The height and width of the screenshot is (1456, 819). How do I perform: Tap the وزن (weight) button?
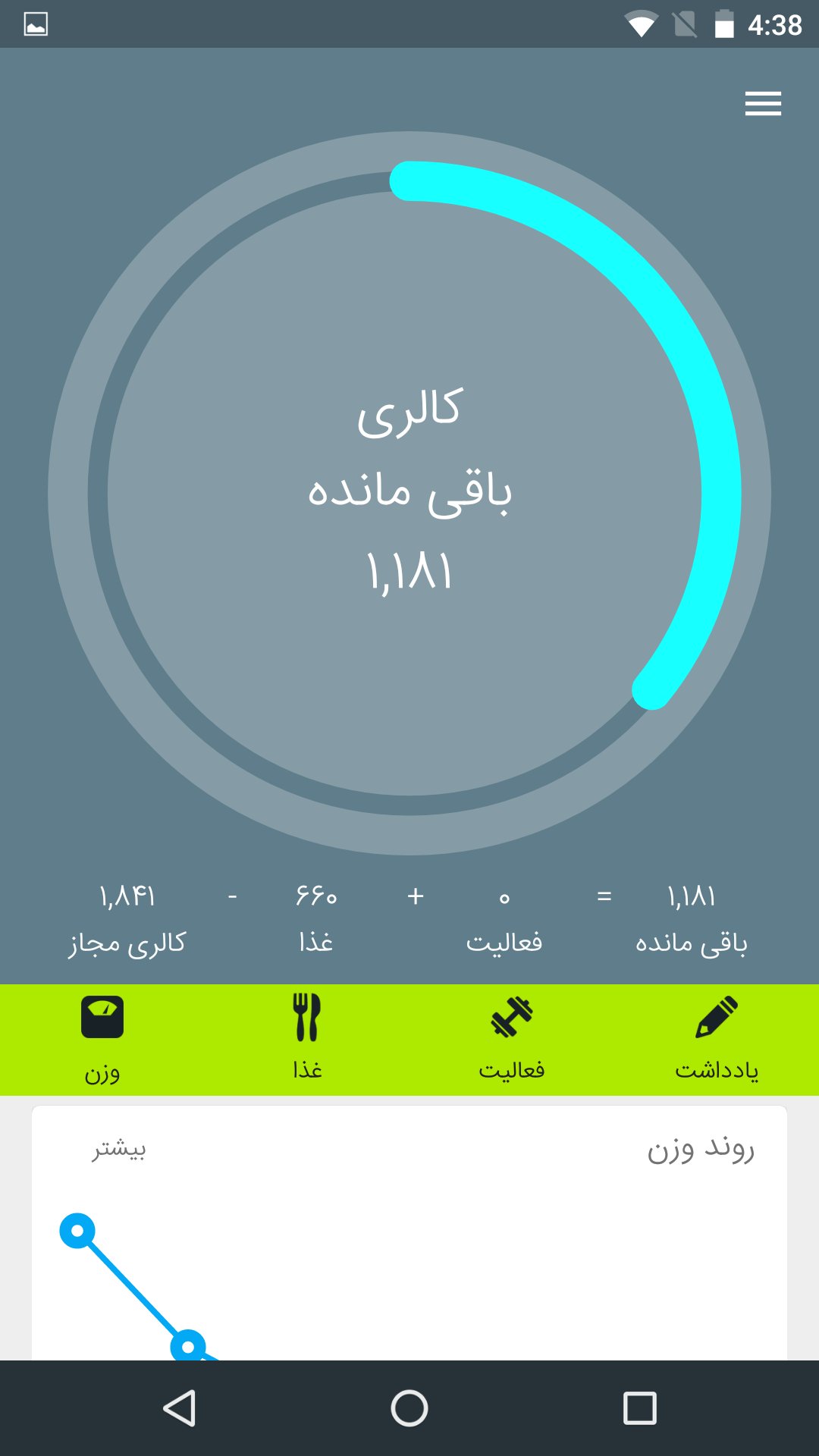(102, 1039)
